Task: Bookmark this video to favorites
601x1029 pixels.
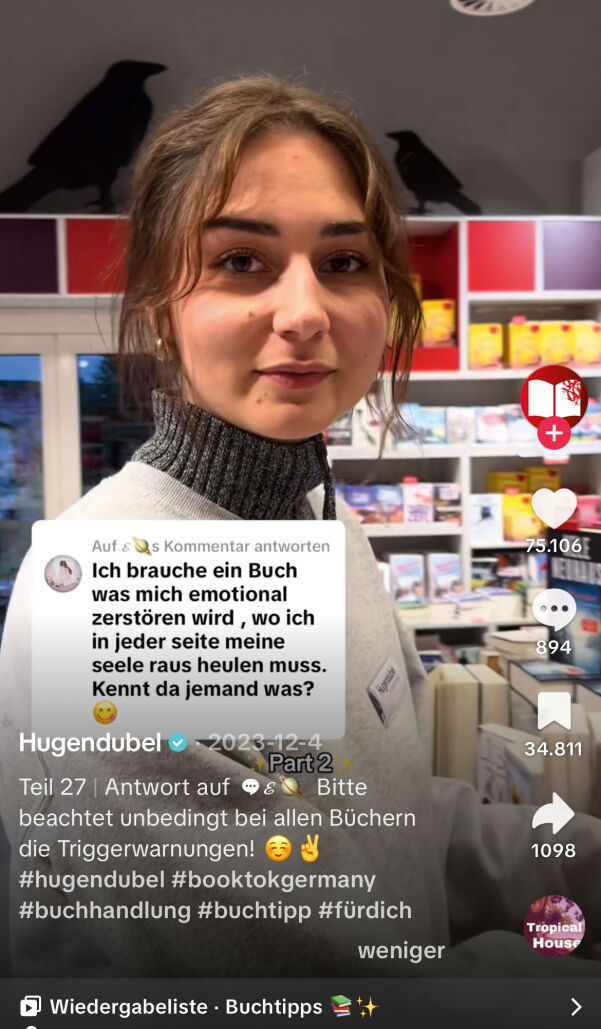Action: pyautogui.click(x=553, y=711)
